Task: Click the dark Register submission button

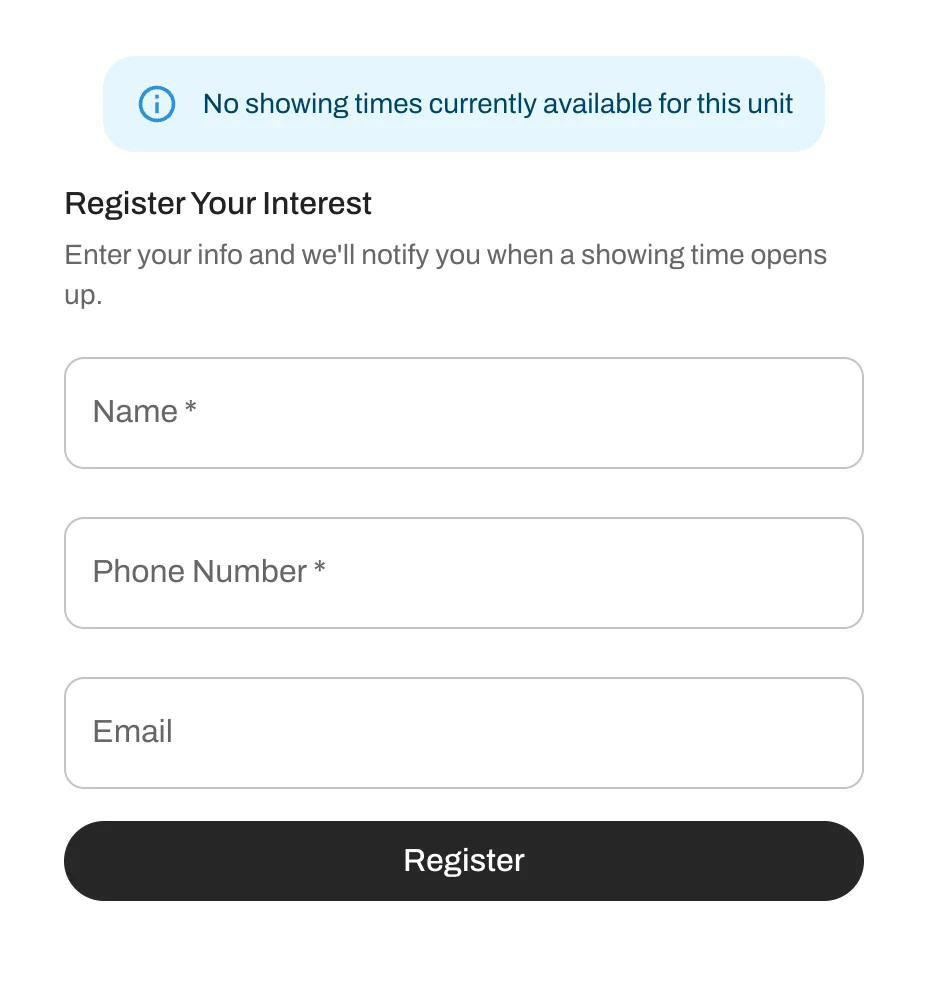Action: tap(464, 860)
